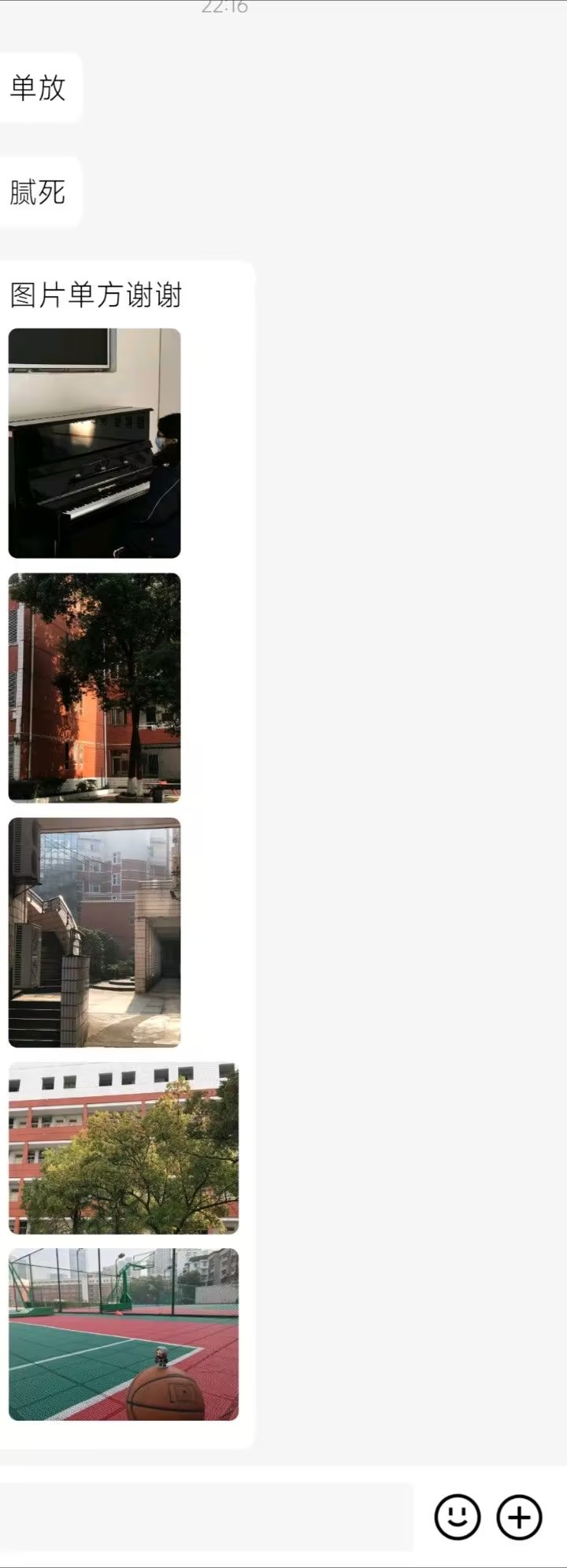Open the emoji picker
This screenshot has height=1568, width=567.
pyautogui.click(x=458, y=1517)
